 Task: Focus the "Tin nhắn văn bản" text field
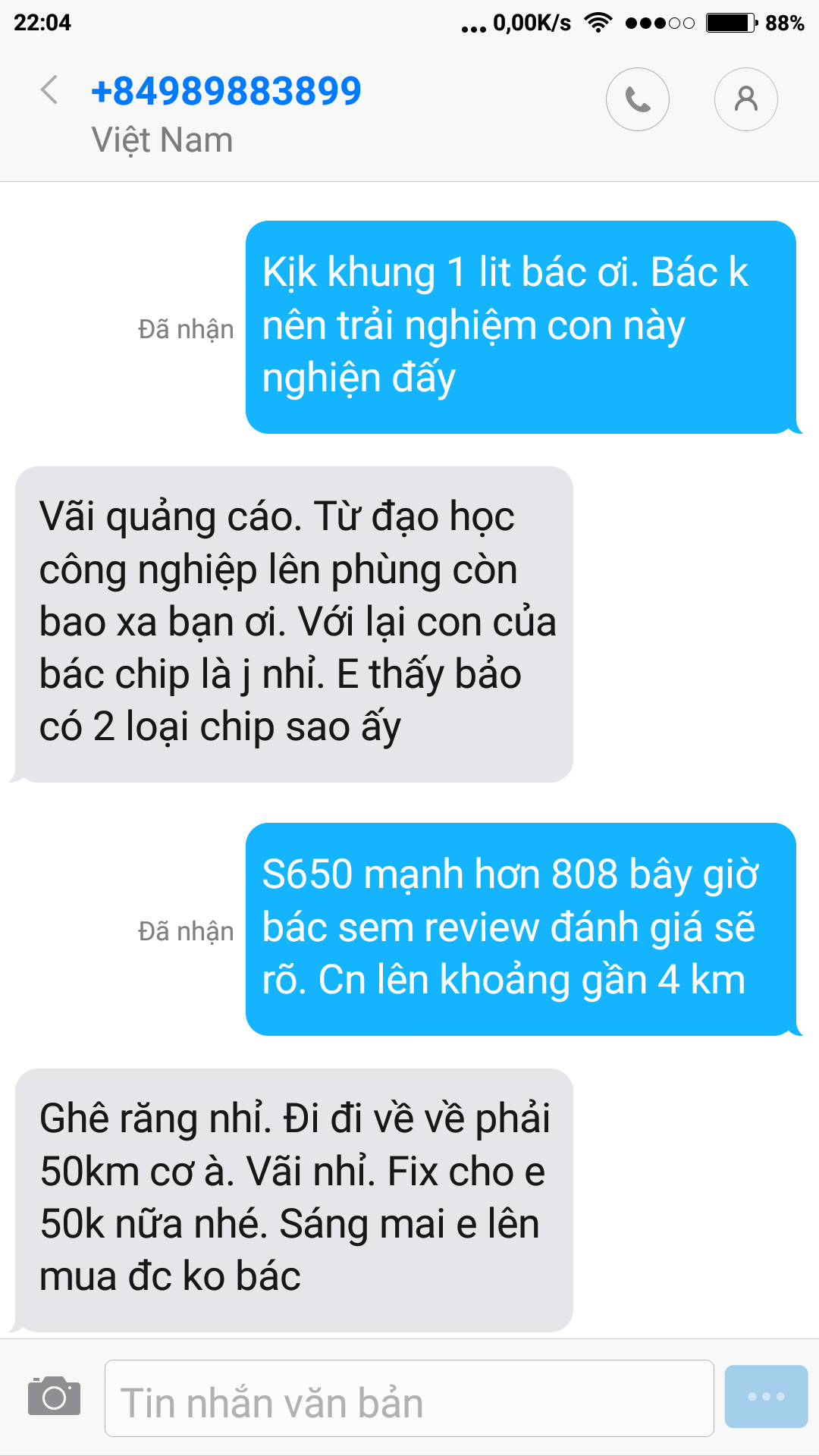(x=409, y=1398)
